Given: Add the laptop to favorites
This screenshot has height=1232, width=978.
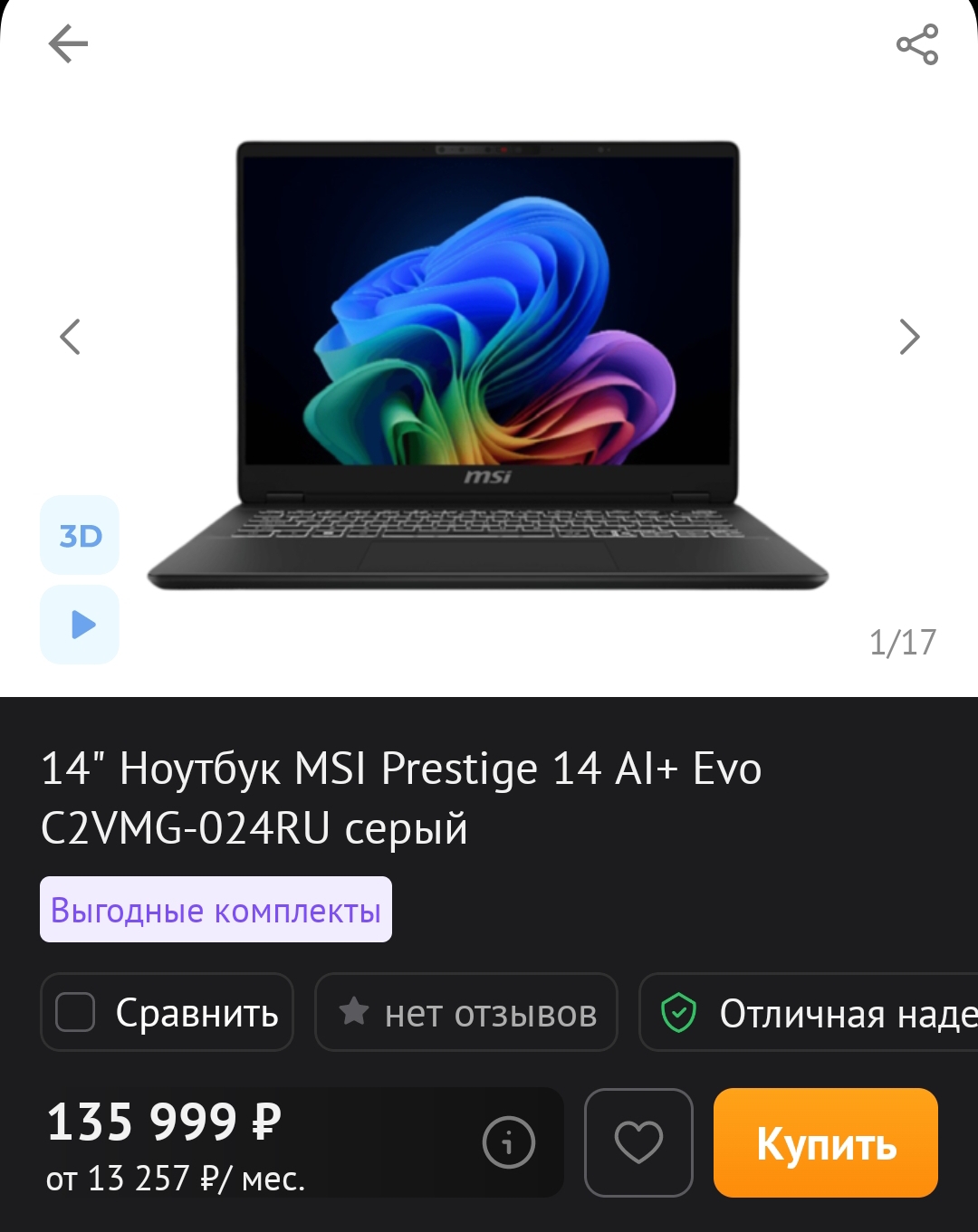Looking at the screenshot, I should point(638,1142).
